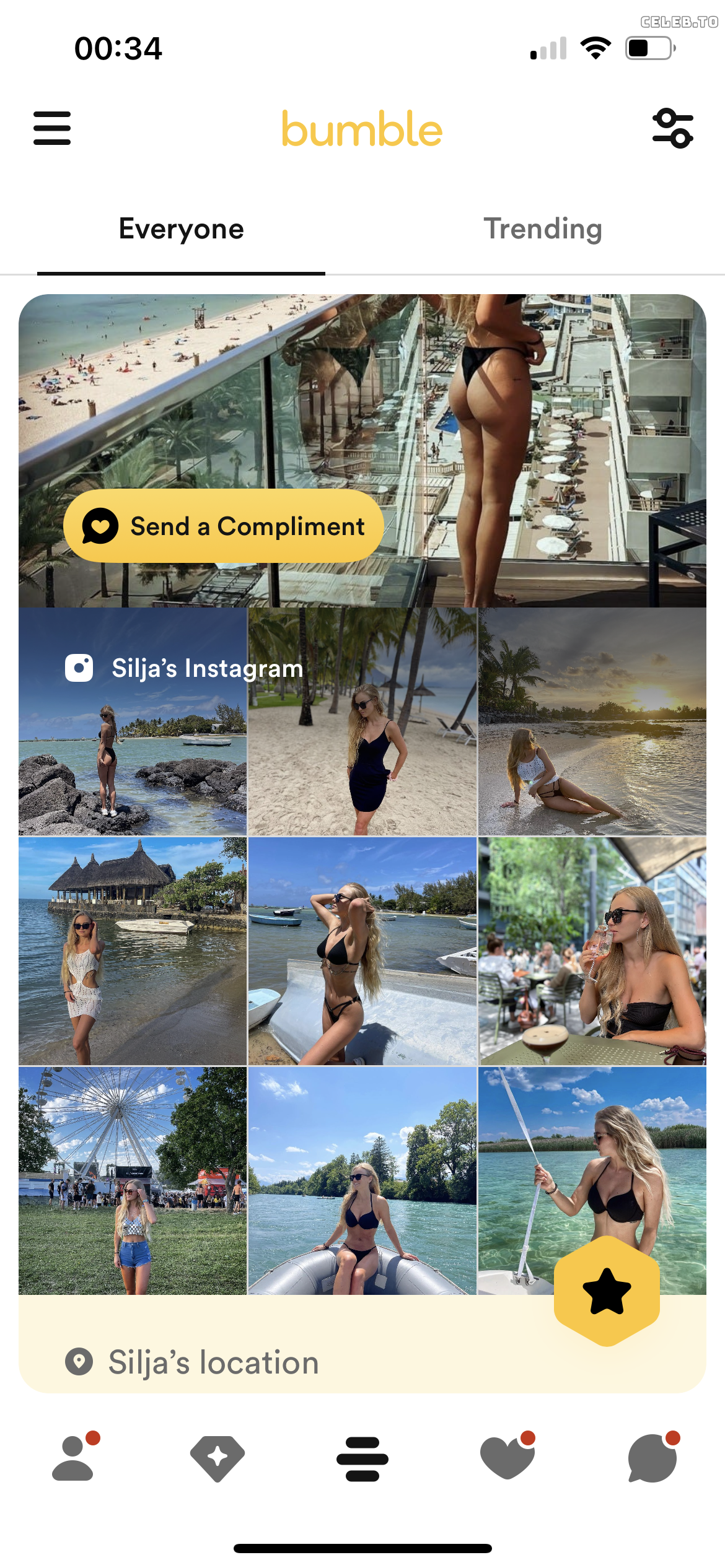Open the hamburger menu

[52, 128]
